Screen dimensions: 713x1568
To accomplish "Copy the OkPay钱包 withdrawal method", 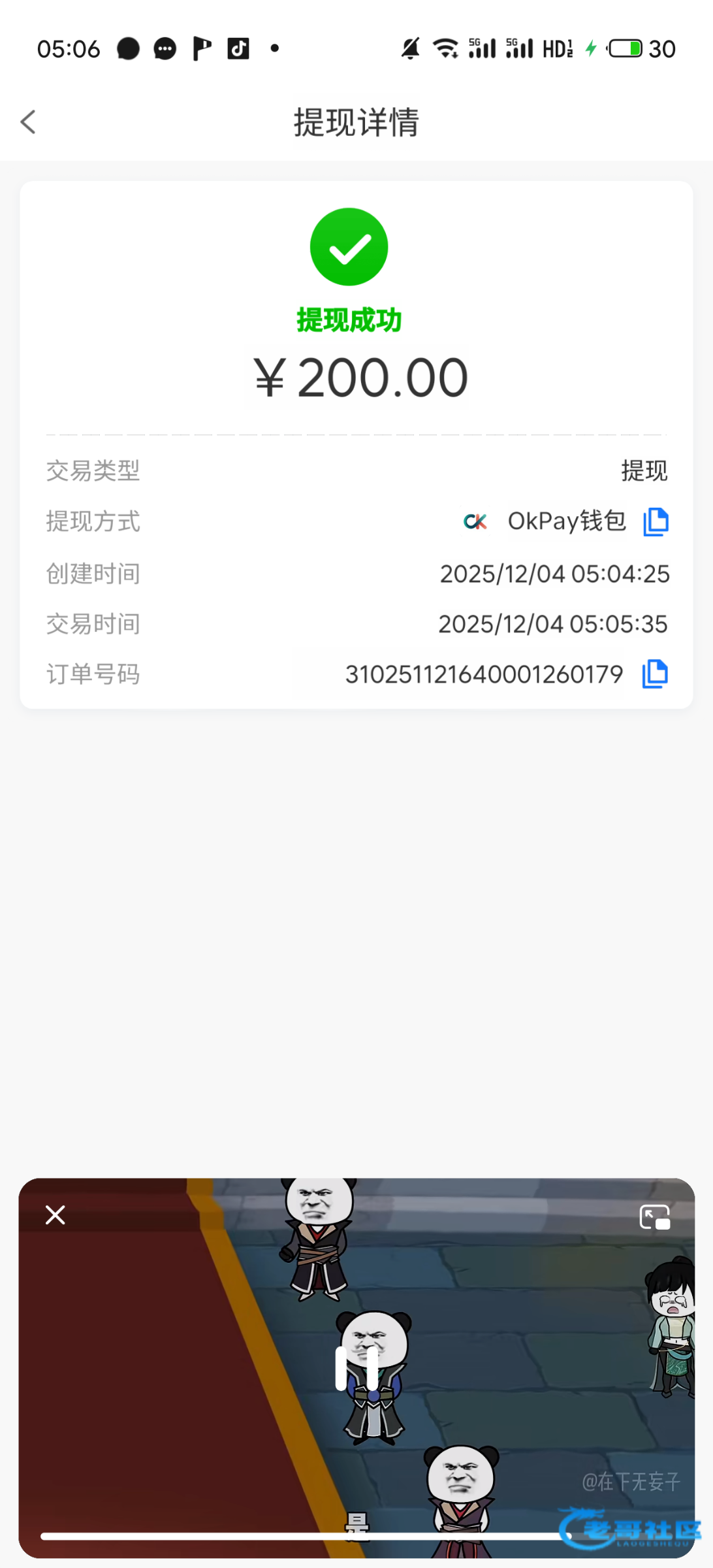I will tap(656, 522).
